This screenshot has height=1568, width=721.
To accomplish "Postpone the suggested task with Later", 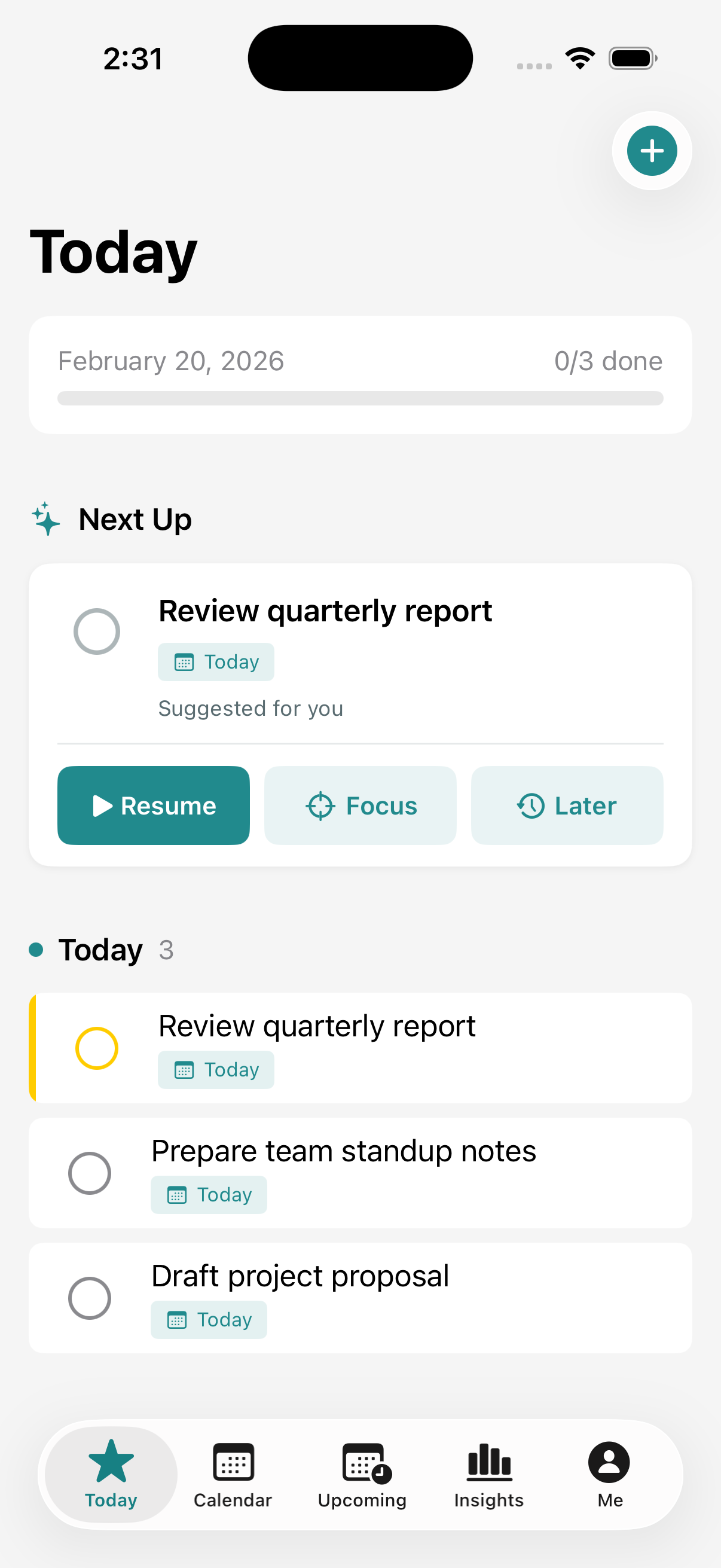I will (566, 806).
